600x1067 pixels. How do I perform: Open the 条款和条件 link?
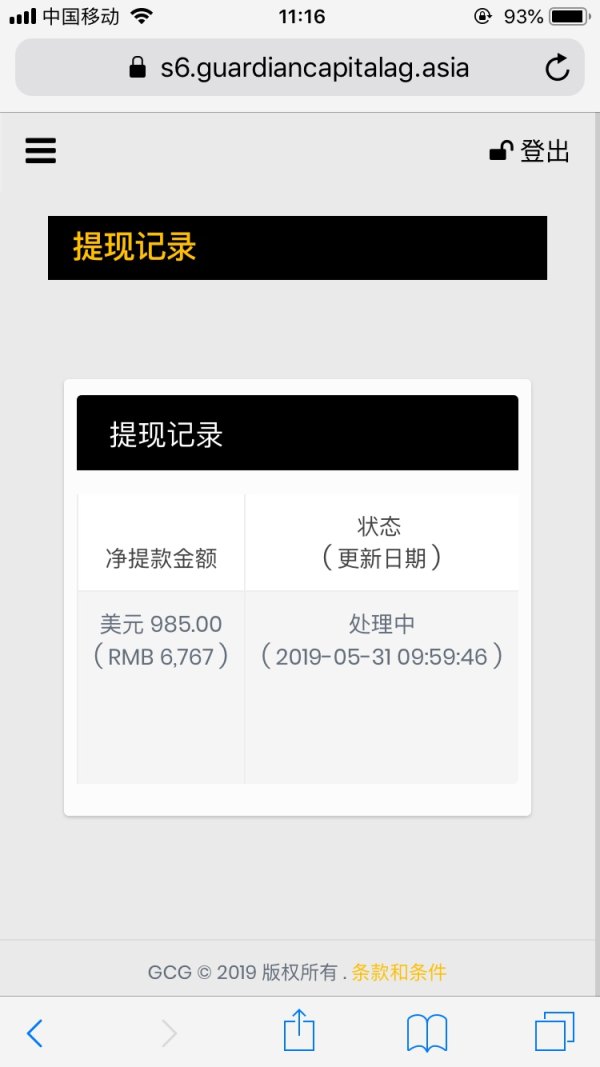(x=399, y=971)
